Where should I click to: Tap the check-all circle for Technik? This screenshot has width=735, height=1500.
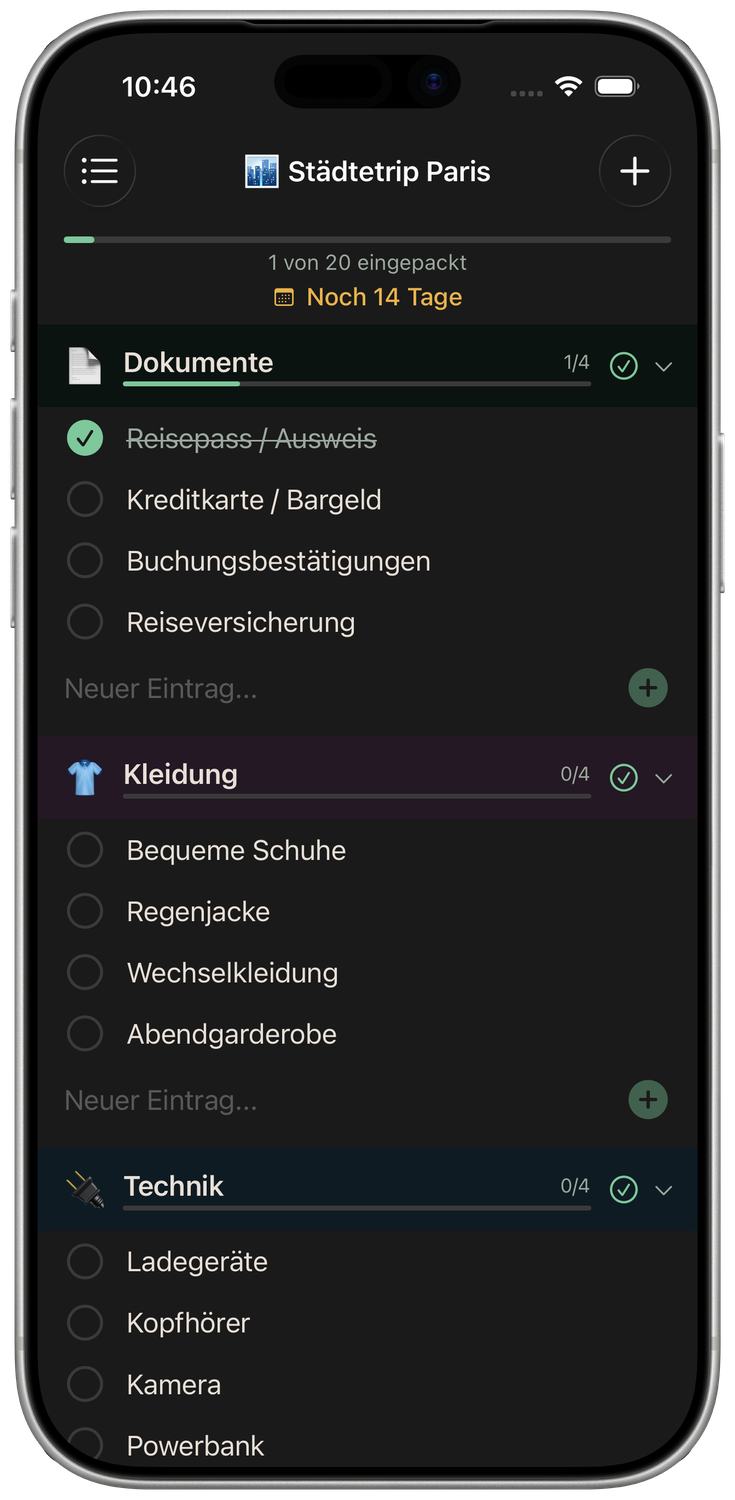click(x=623, y=1190)
